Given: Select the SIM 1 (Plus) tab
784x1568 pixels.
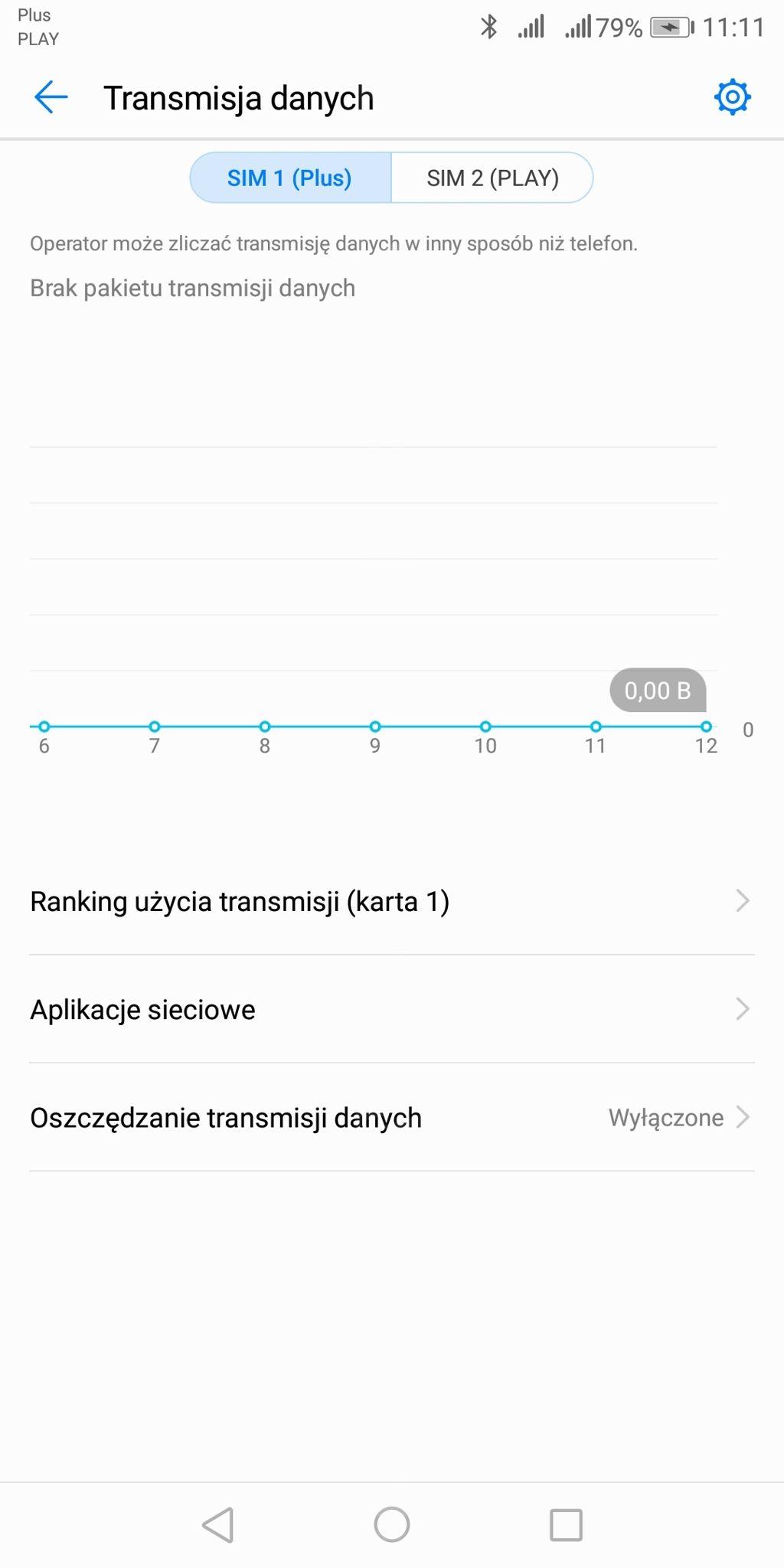Looking at the screenshot, I should click(x=290, y=178).
